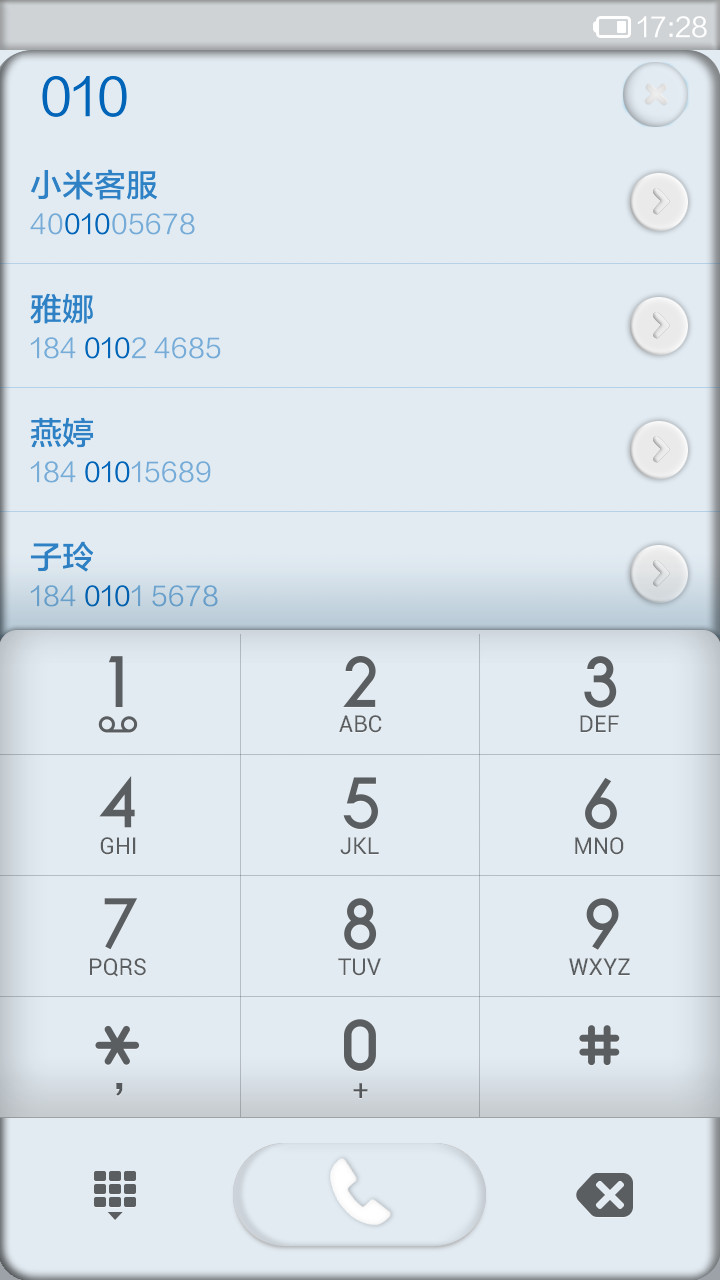Image resolution: width=720 pixels, height=1280 pixels.
Task: Delete last digit with backspace
Action: tap(605, 1195)
